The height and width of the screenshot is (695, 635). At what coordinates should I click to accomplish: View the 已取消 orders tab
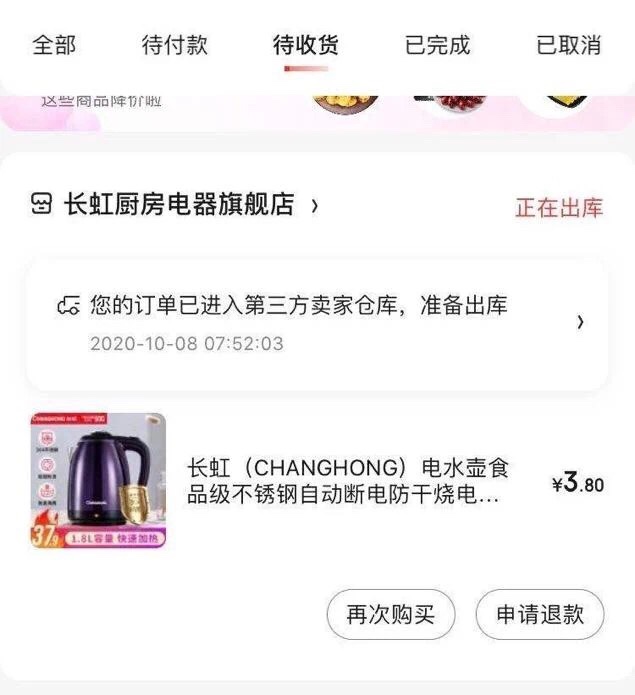pos(568,45)
